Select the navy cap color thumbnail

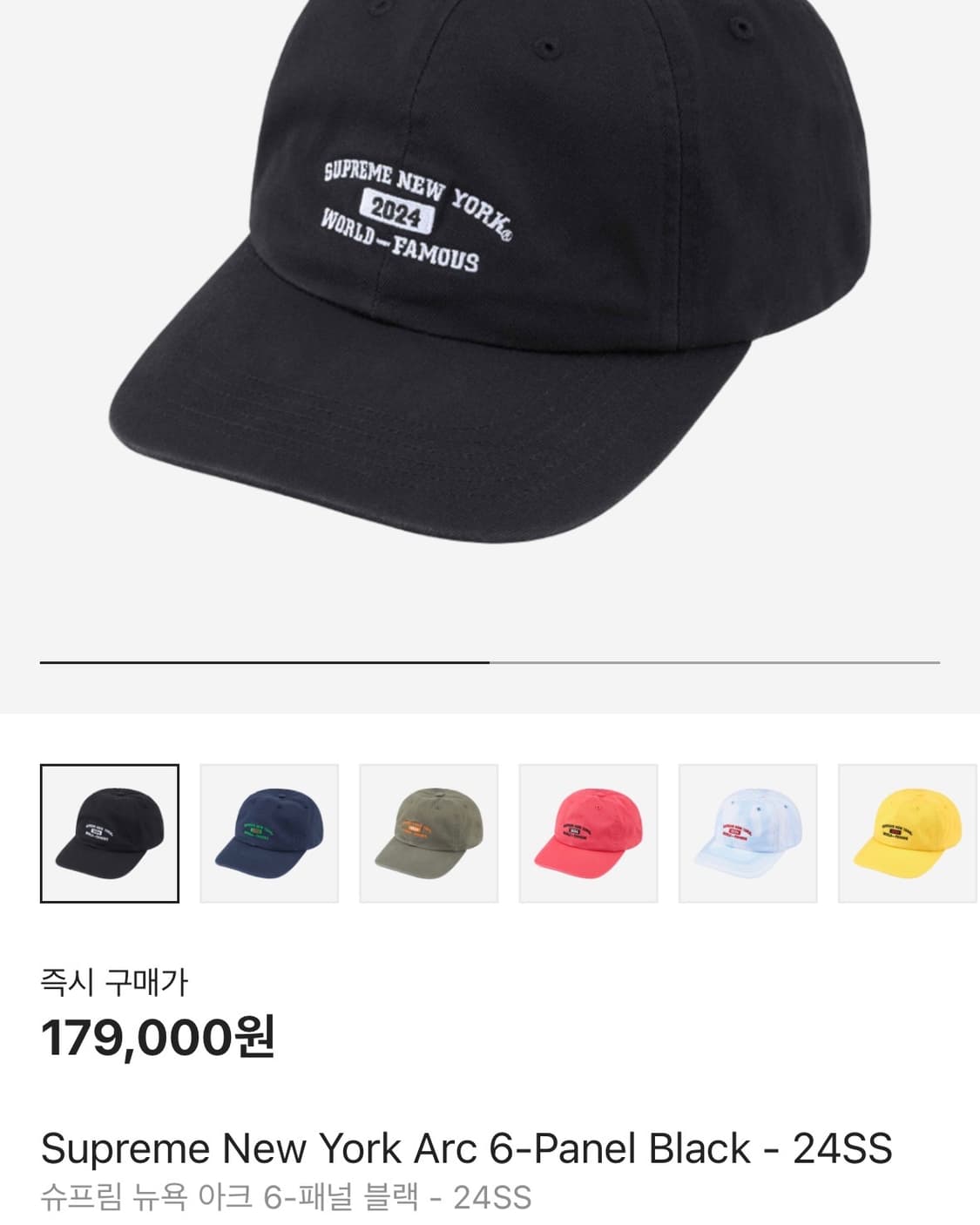269,833
